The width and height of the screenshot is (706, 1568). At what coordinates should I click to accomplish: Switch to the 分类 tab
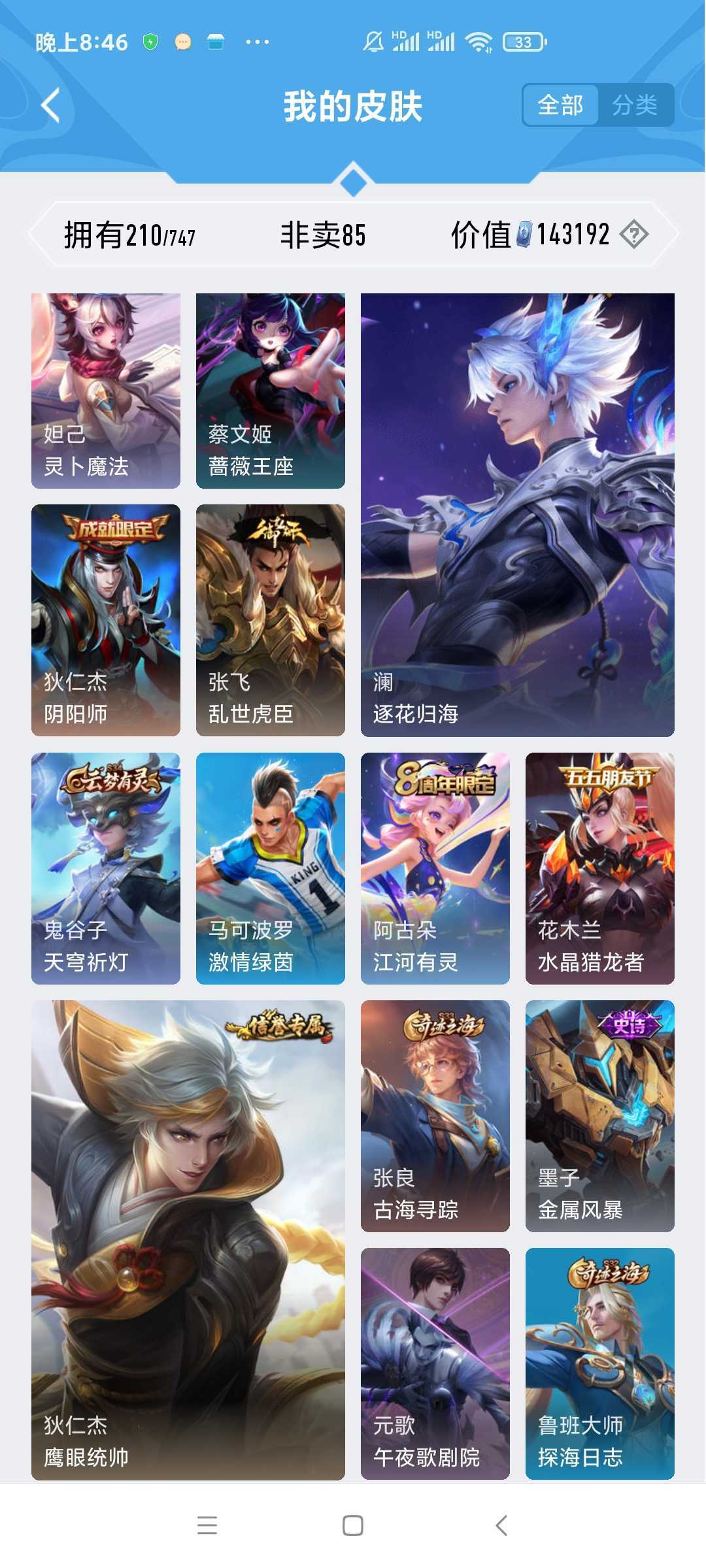pos(635,105)
